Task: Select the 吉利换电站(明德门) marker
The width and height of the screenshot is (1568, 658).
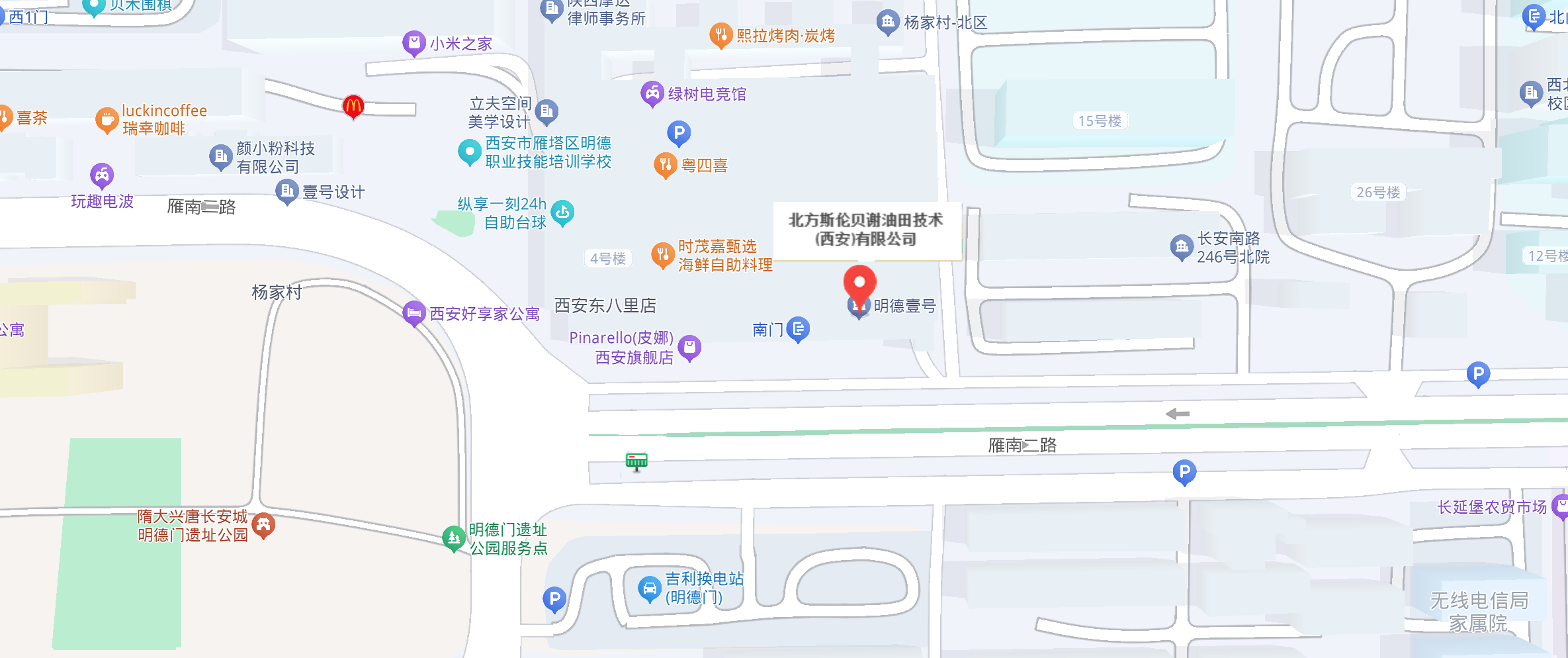Action: point(650,587)
